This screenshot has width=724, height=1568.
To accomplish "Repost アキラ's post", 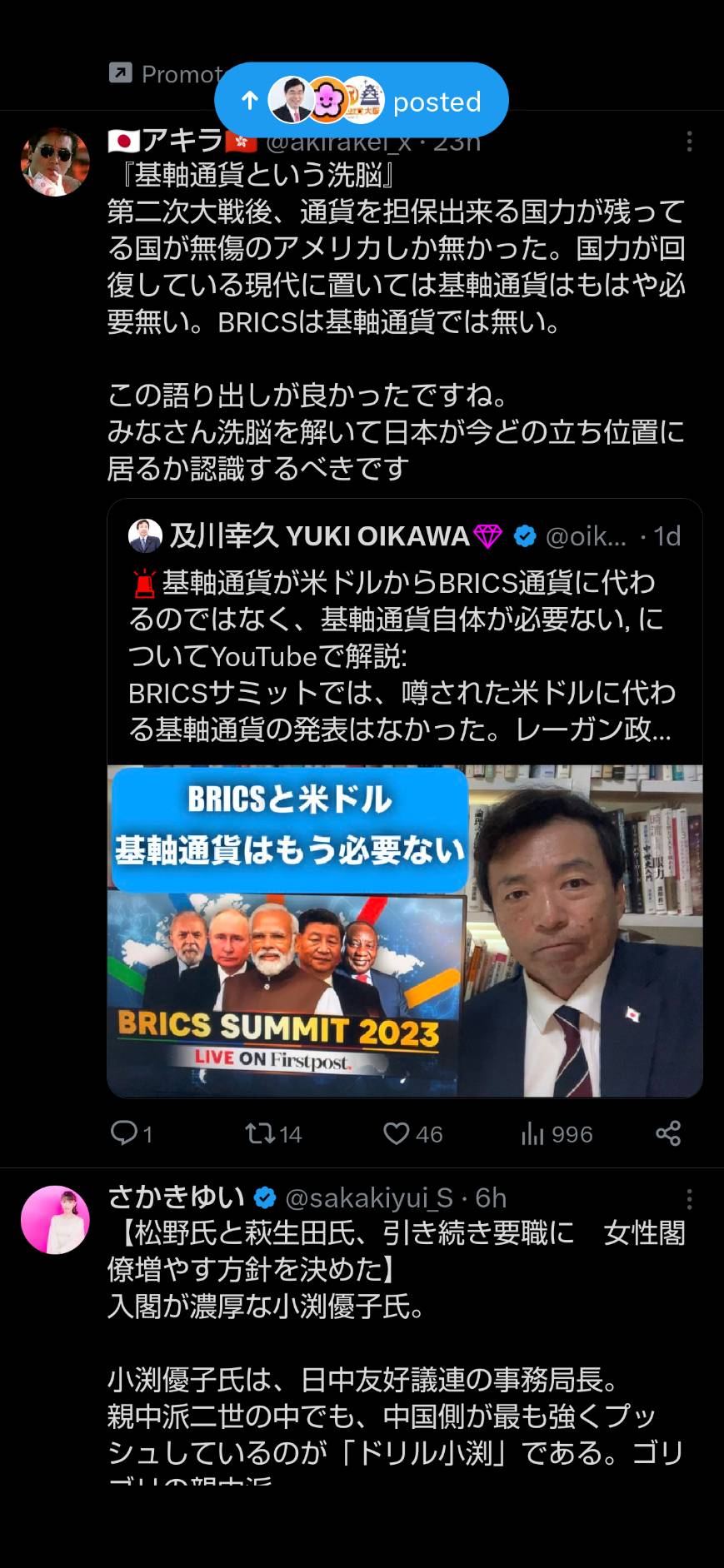I will [x=273, y=1133].
